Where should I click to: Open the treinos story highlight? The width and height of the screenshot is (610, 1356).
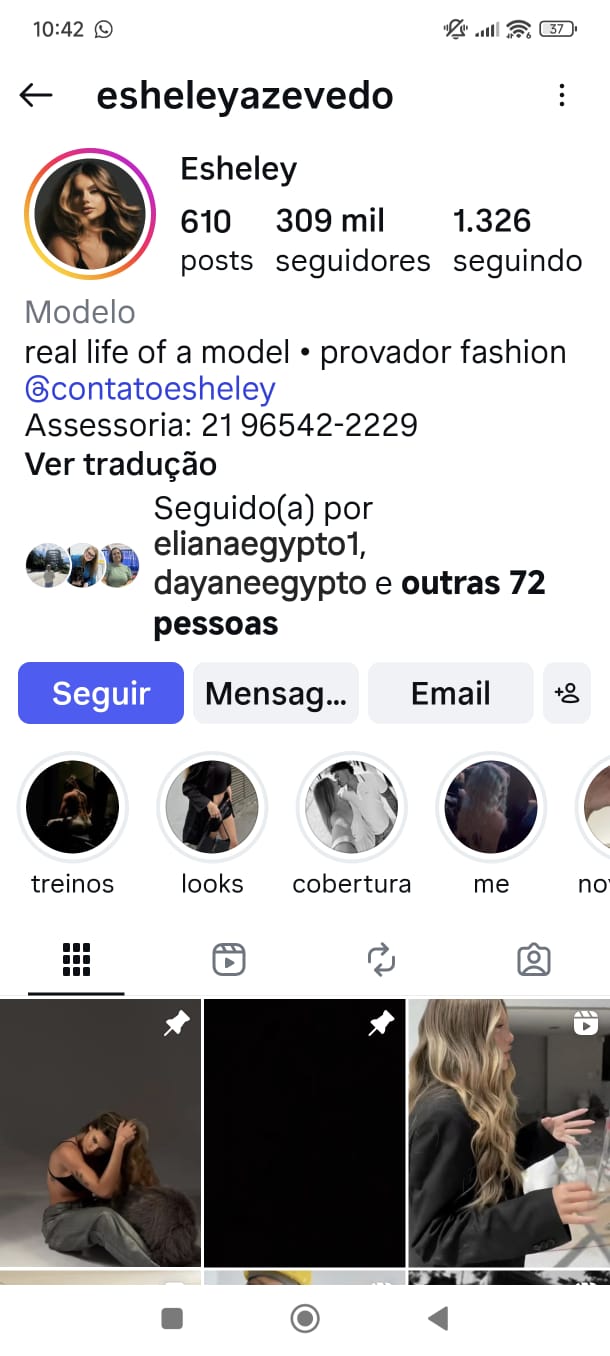click(72, 807)
